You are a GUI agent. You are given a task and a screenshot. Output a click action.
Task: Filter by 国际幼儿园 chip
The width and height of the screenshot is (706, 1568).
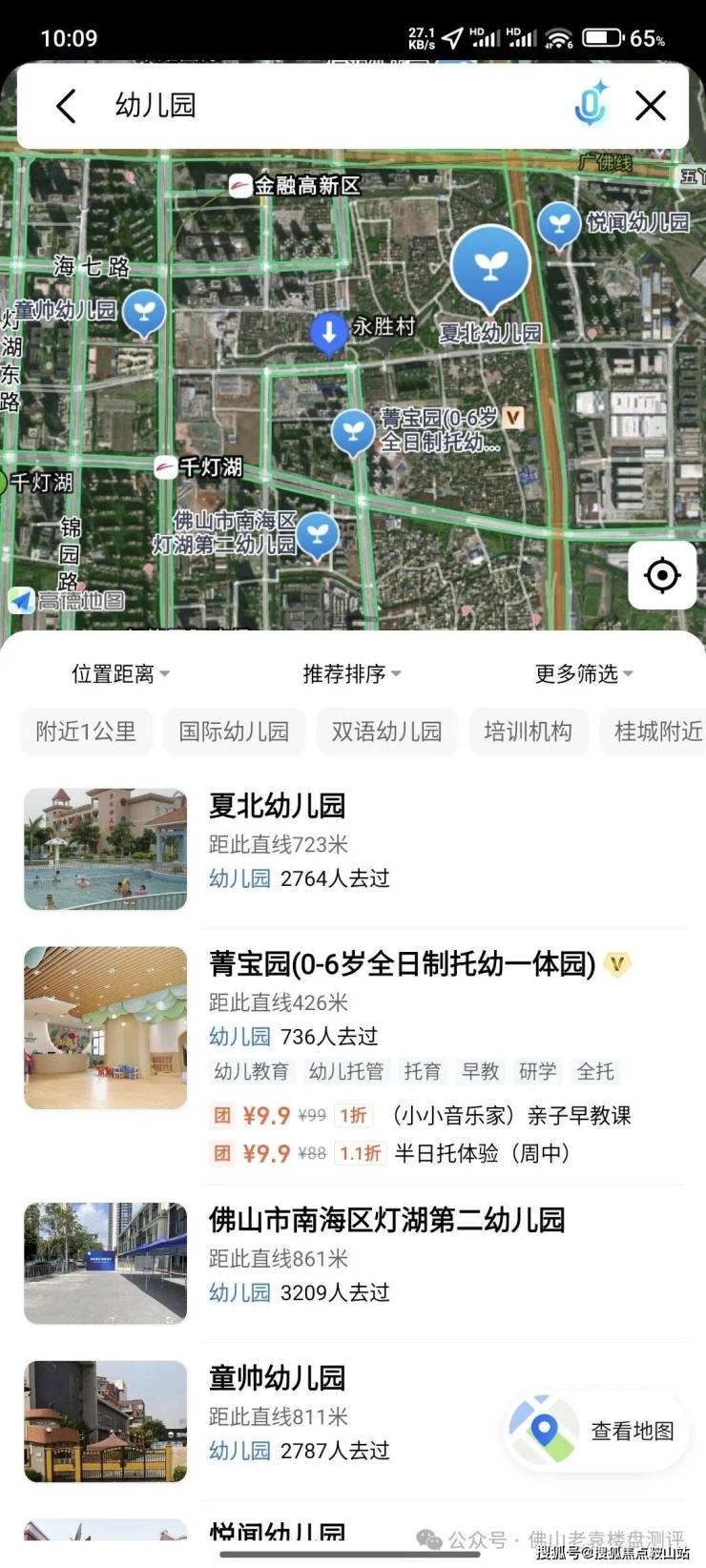(x=234, y=732)
